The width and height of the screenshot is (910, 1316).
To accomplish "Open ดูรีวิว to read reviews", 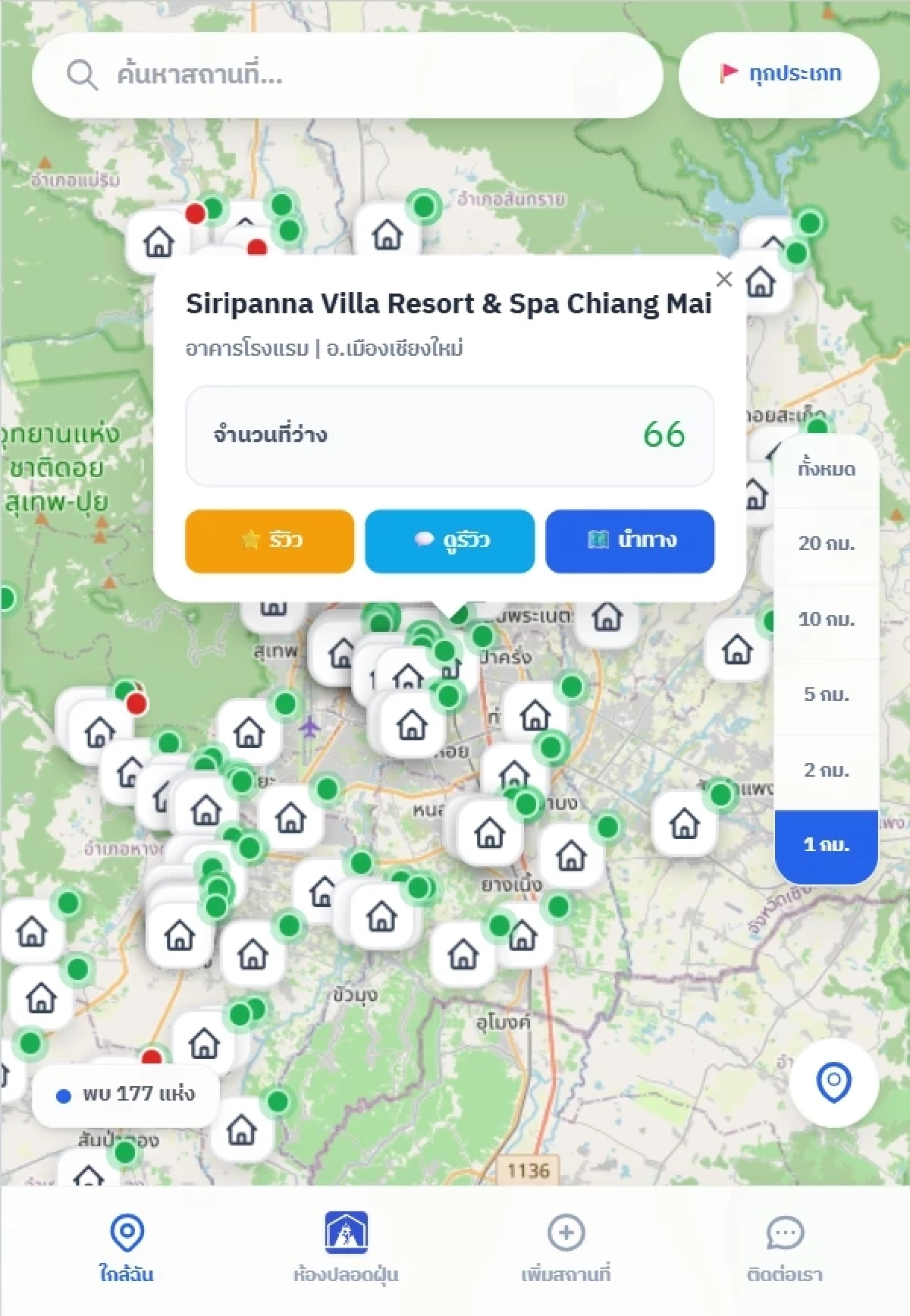I will click(x=450, y=541).
